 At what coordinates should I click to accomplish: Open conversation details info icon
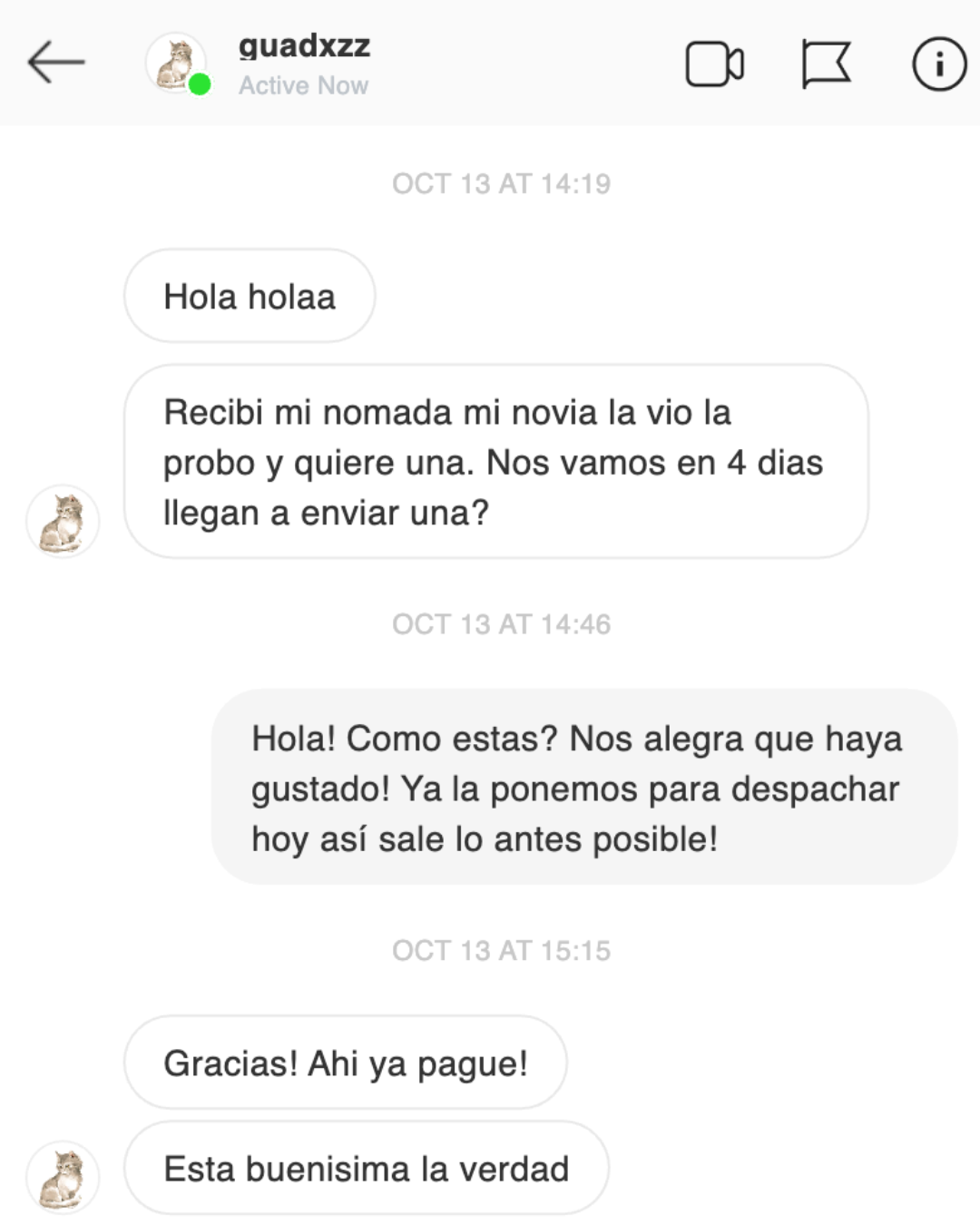938,64
